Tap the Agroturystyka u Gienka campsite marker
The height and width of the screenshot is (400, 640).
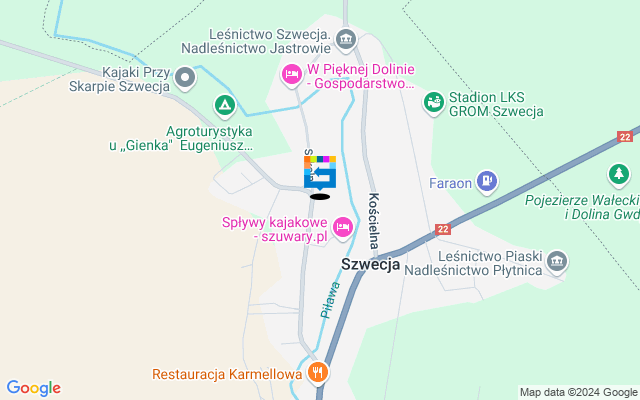coord(225,104)
